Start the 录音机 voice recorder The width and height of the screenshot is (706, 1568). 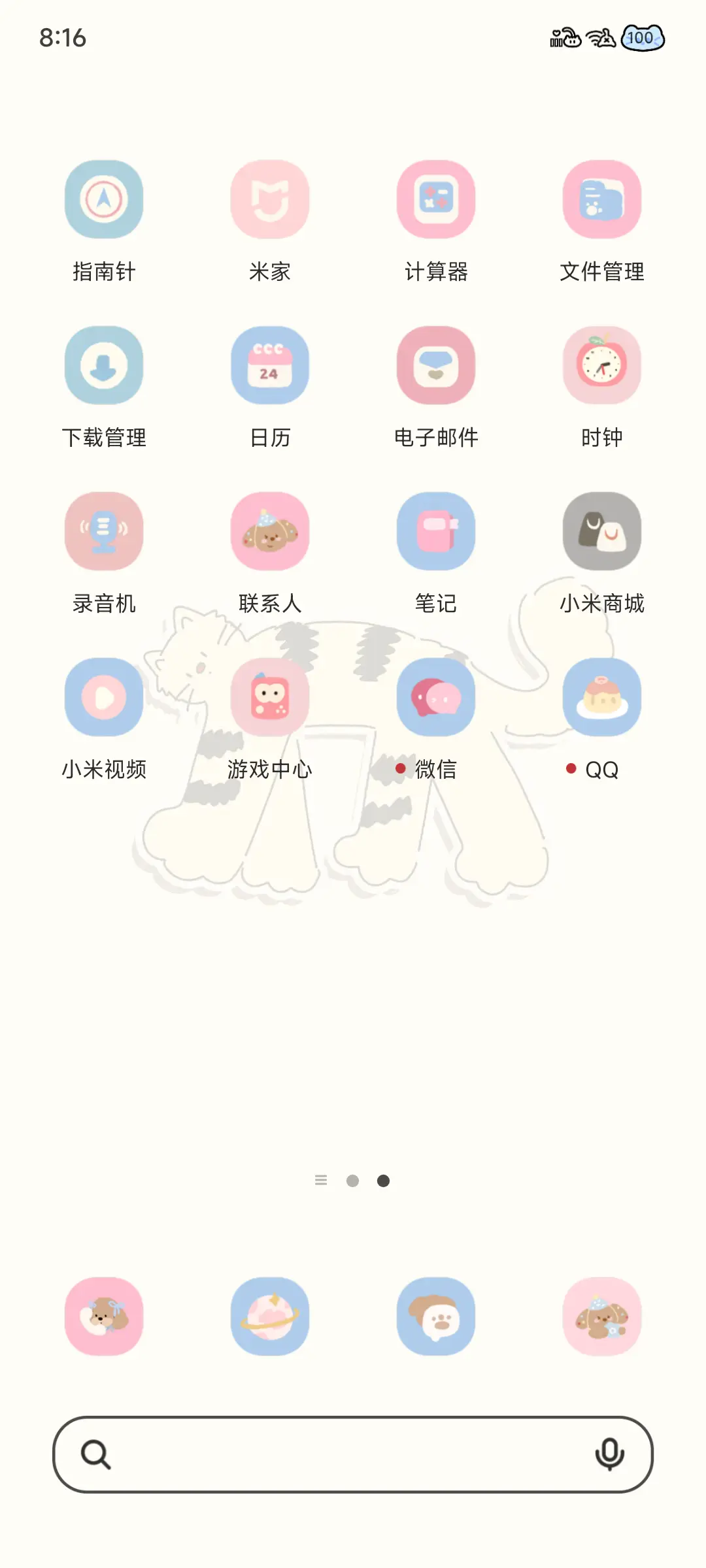104,531
